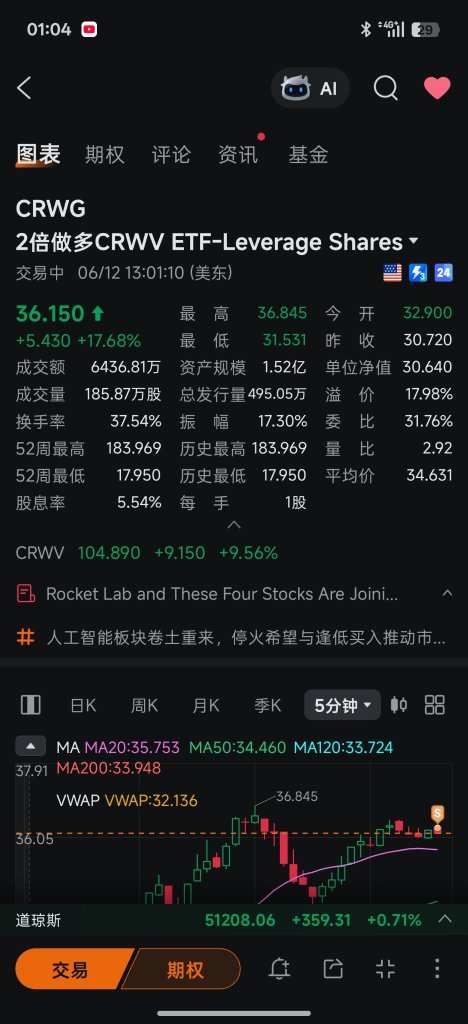Image resolution: width=468 pixels, height=1024 pixels.
Task: Tap the orange 交易 button
Action: click(x=69, y=970)
